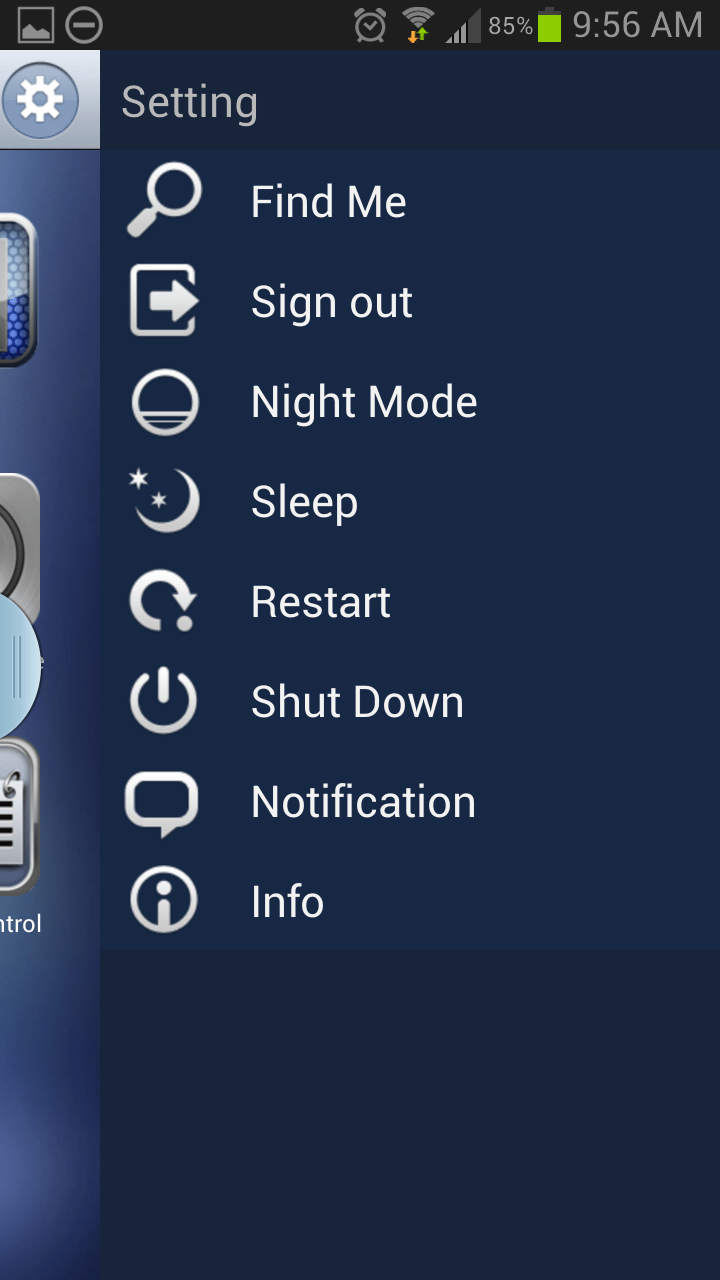The height and width of the screenshot is (1280, 720).
Task: Open Notification settings
Action: [363, 802]
